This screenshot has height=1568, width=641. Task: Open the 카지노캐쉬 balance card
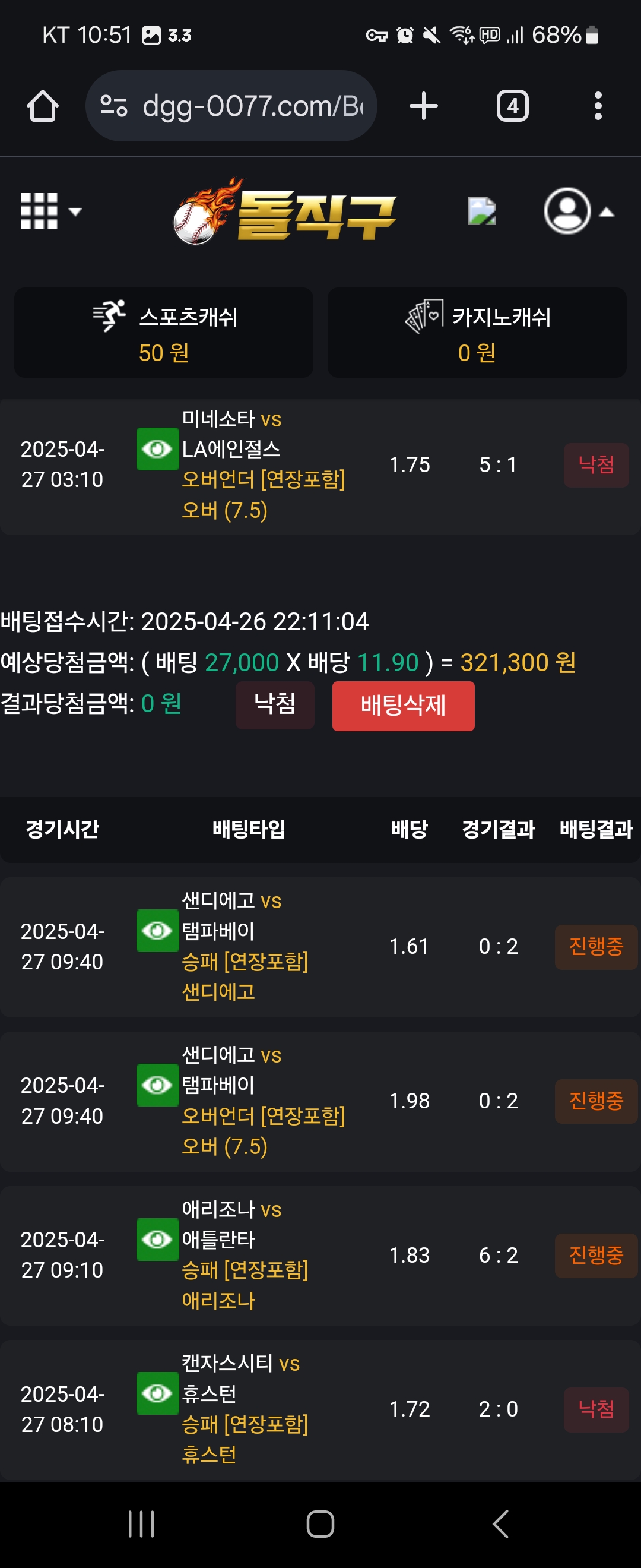(x=477, y=333)
